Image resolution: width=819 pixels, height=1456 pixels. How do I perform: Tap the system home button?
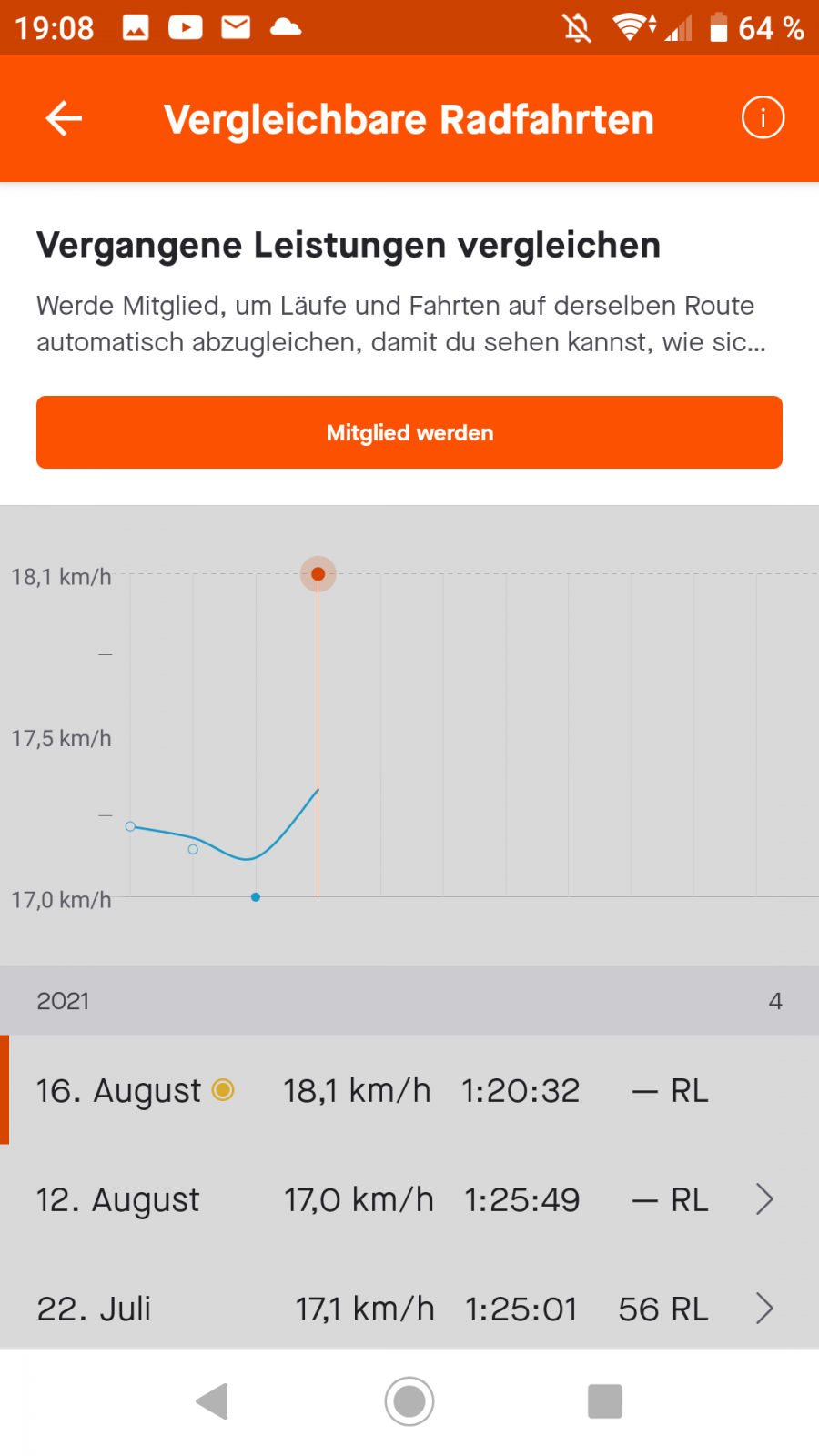409,1401
